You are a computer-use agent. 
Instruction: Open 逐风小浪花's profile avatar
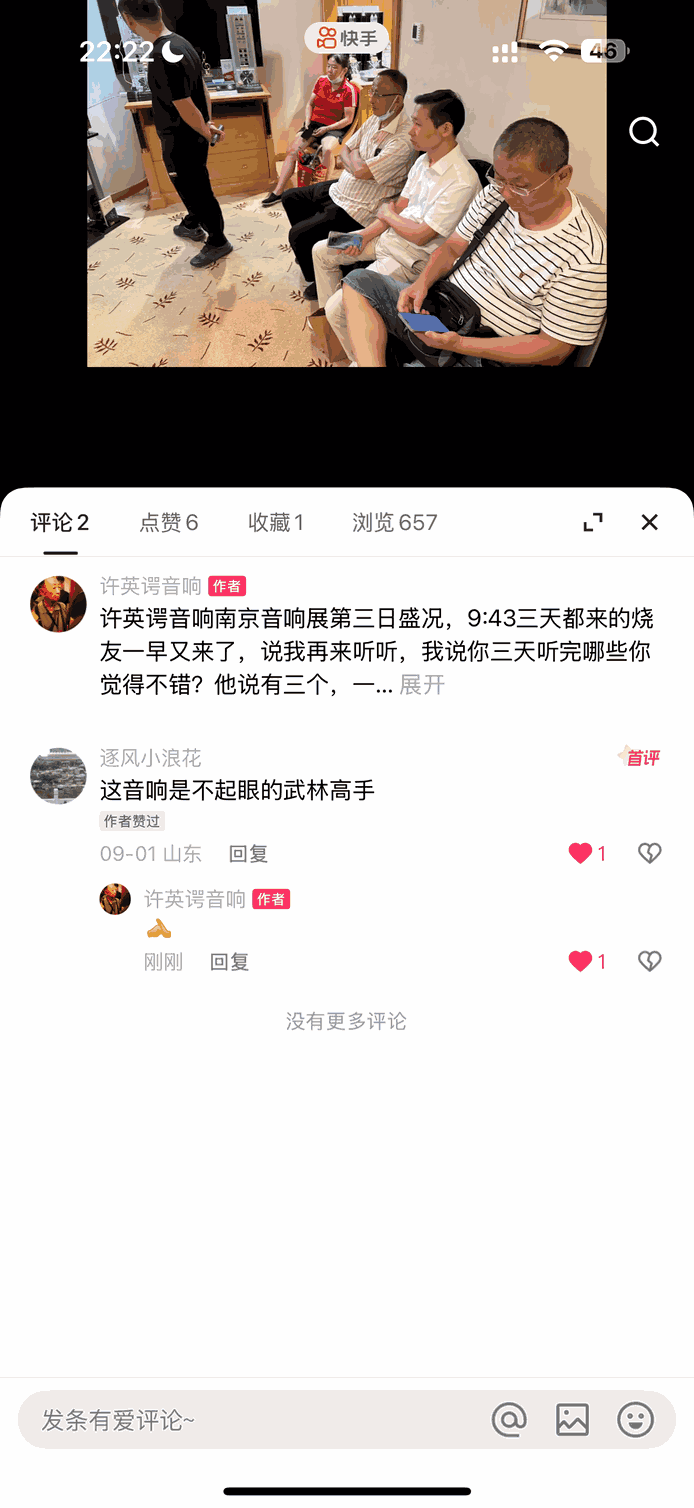(58, 775)
